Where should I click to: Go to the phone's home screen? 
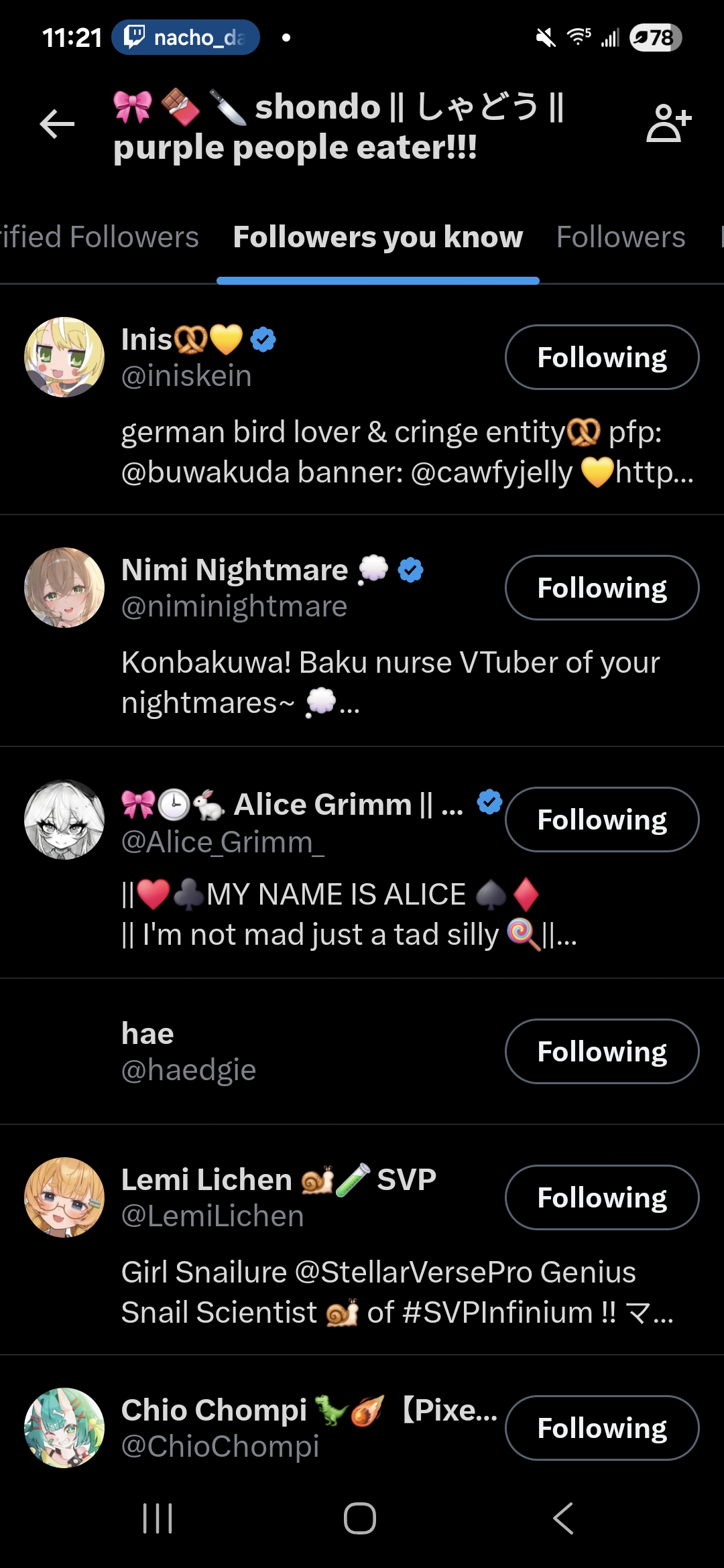tap(360, 1518)
